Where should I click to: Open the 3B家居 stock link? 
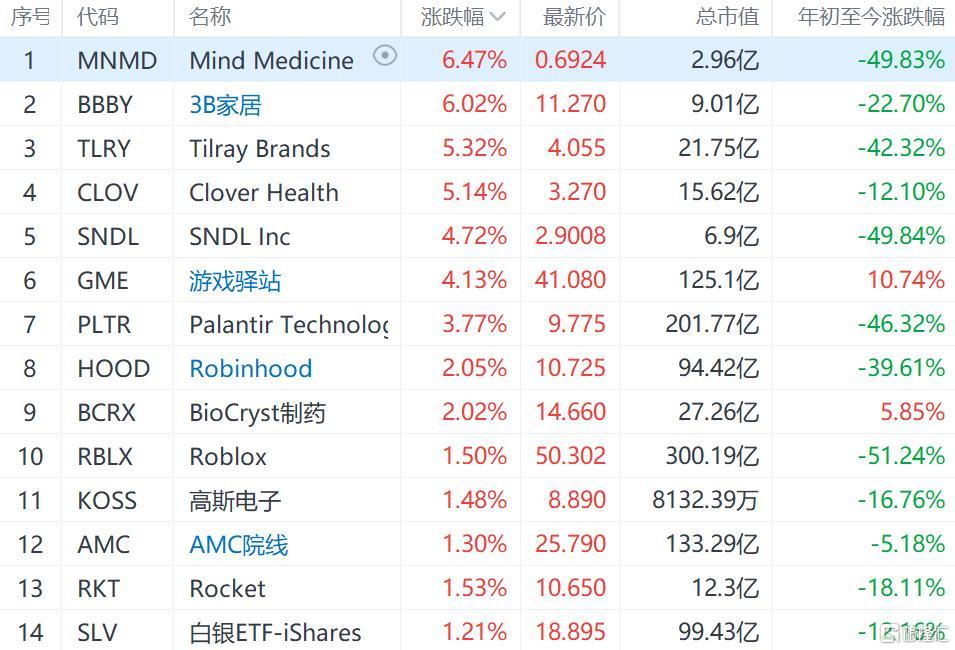[x=225, y=105]
